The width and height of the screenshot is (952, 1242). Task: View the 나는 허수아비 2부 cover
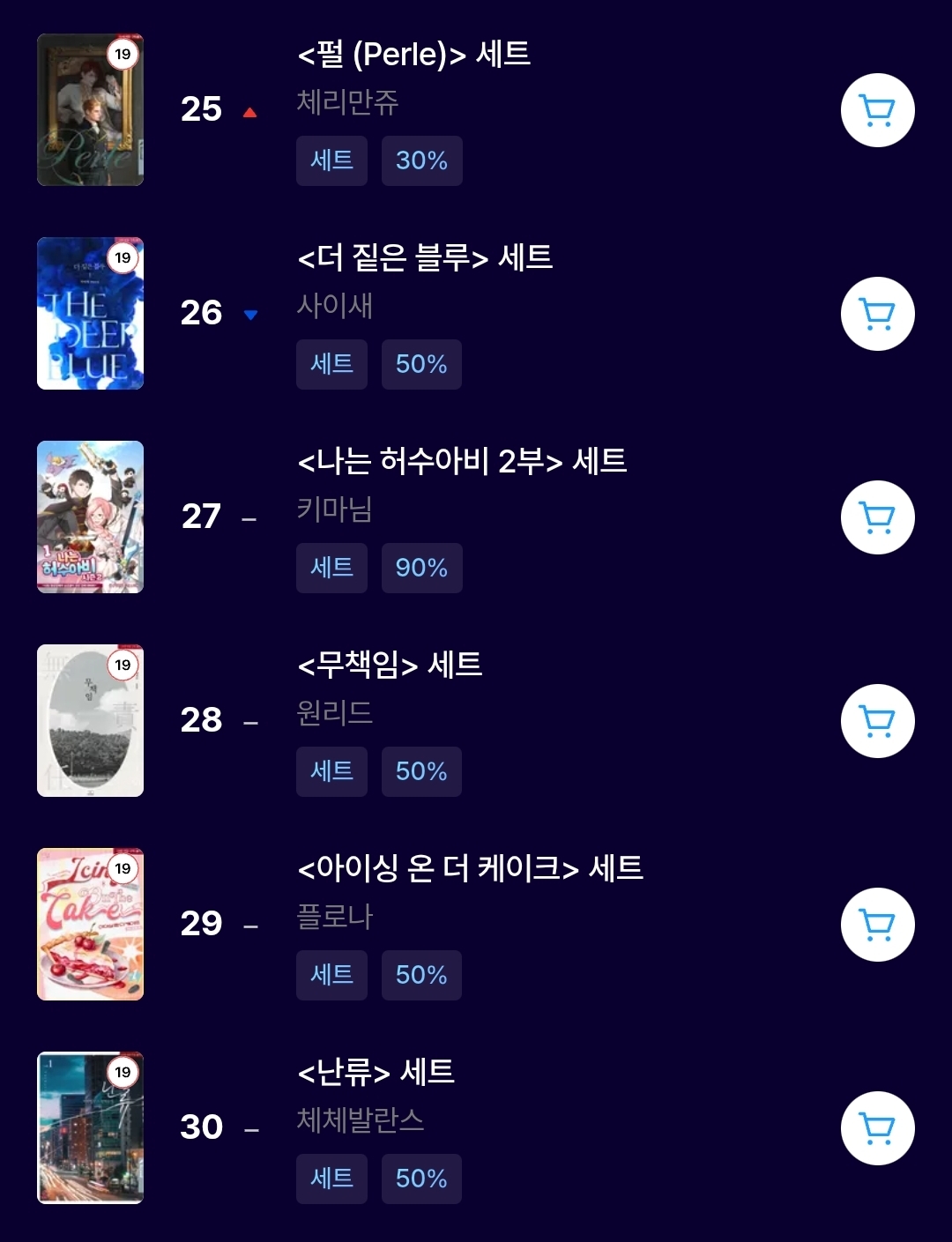[90, 517]
